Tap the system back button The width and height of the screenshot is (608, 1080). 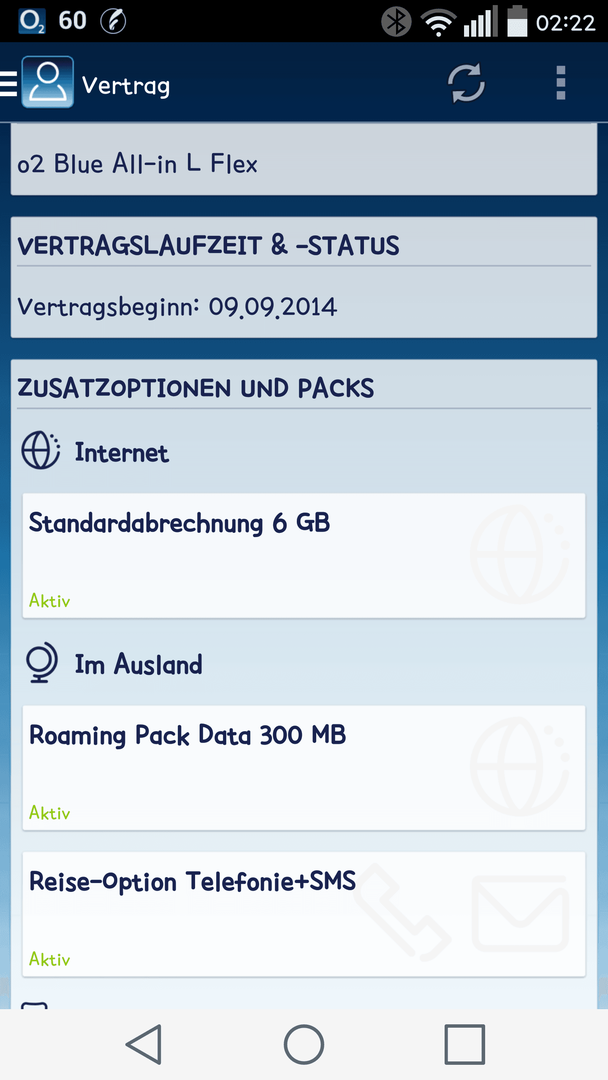tap(144, 1044)
